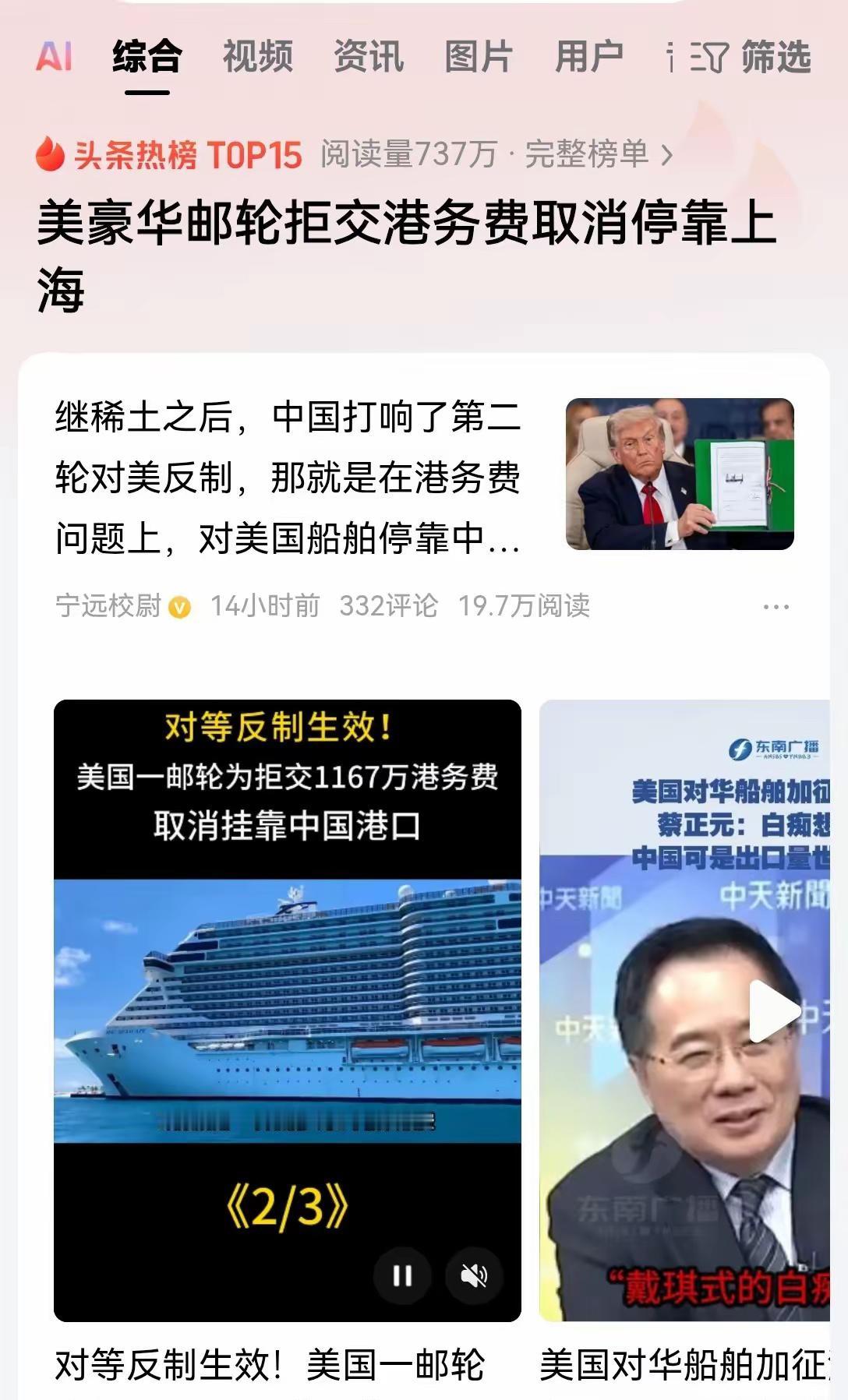Switch to the AI tab
Viewport: 848px width, 1400px height.
(54, 57)
